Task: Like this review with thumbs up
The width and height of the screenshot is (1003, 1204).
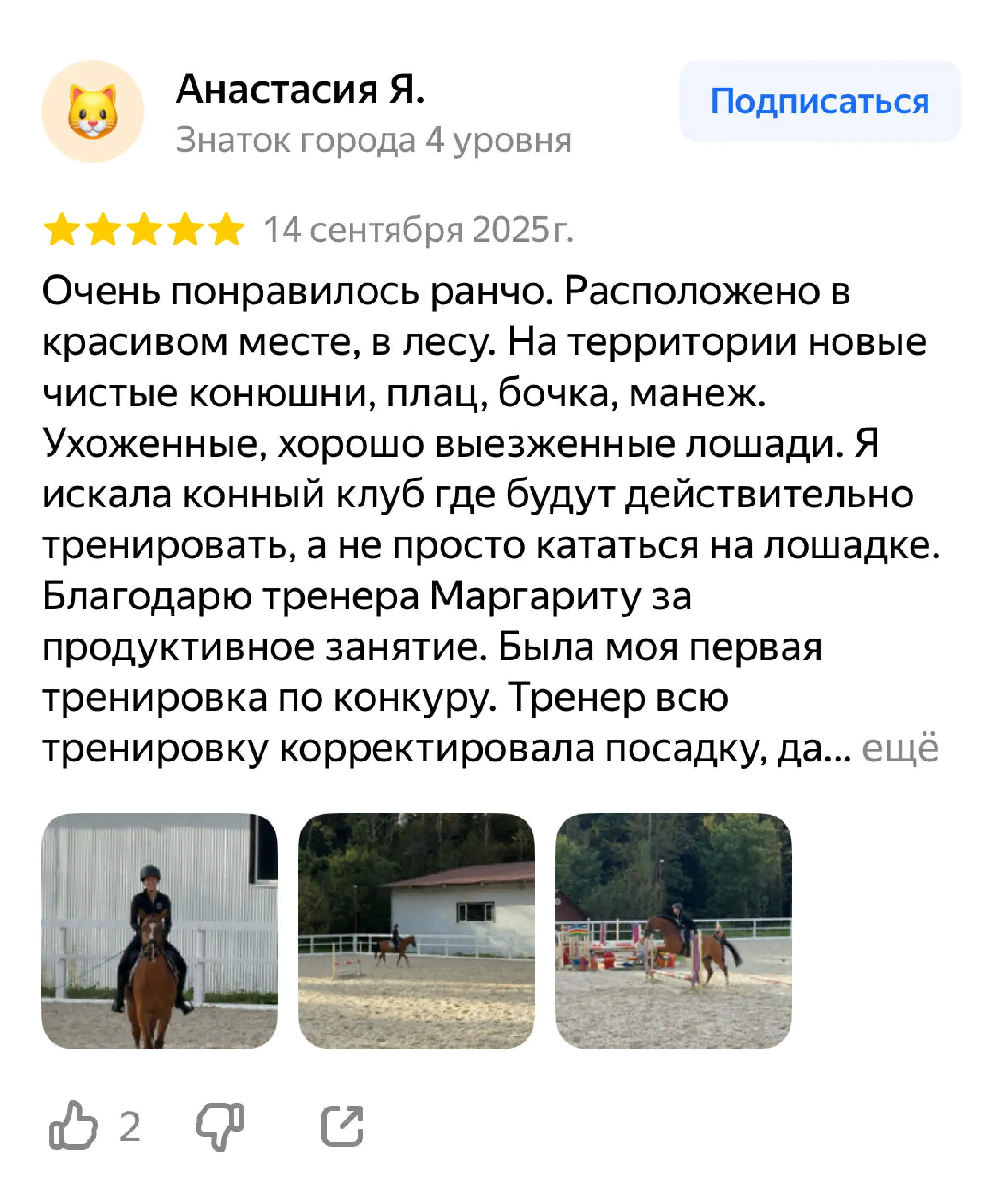Action: [x=74, y=1126]
